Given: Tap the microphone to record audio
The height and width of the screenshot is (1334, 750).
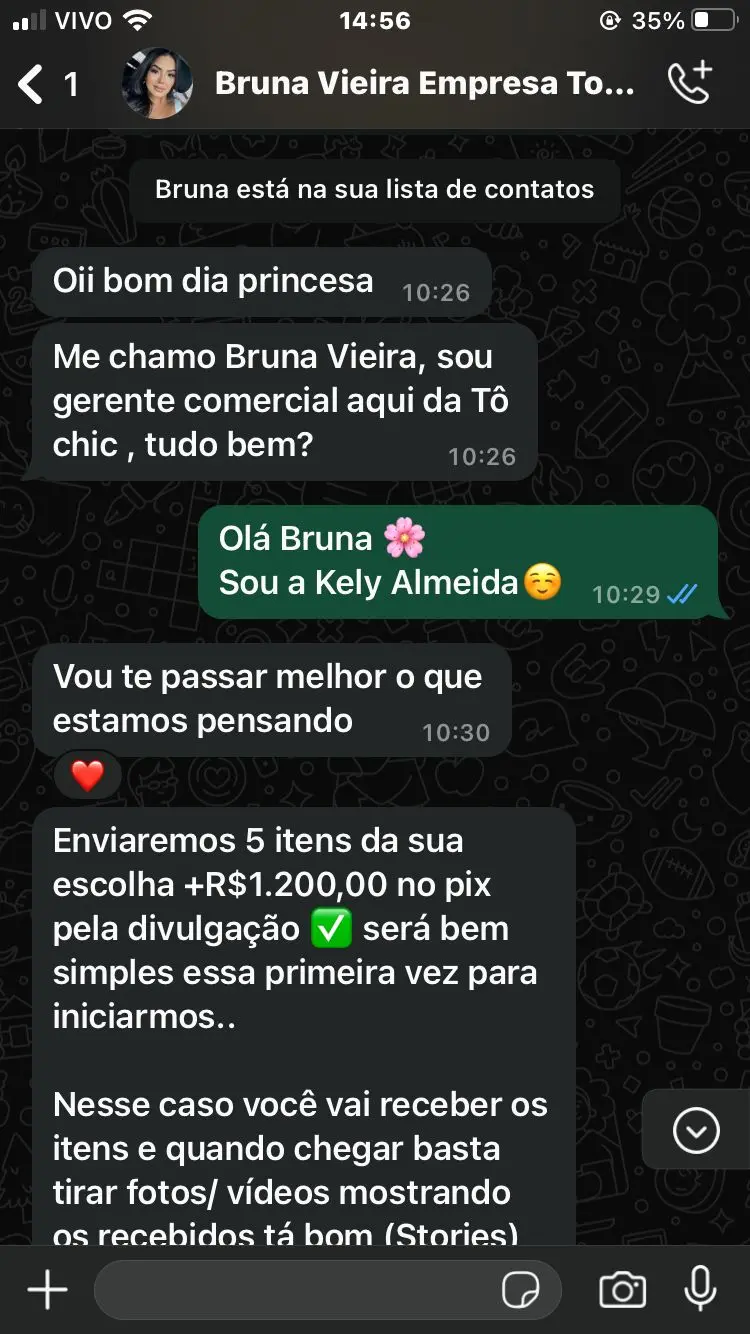Looking at the screenshot, I should (x=700, y=1290).
